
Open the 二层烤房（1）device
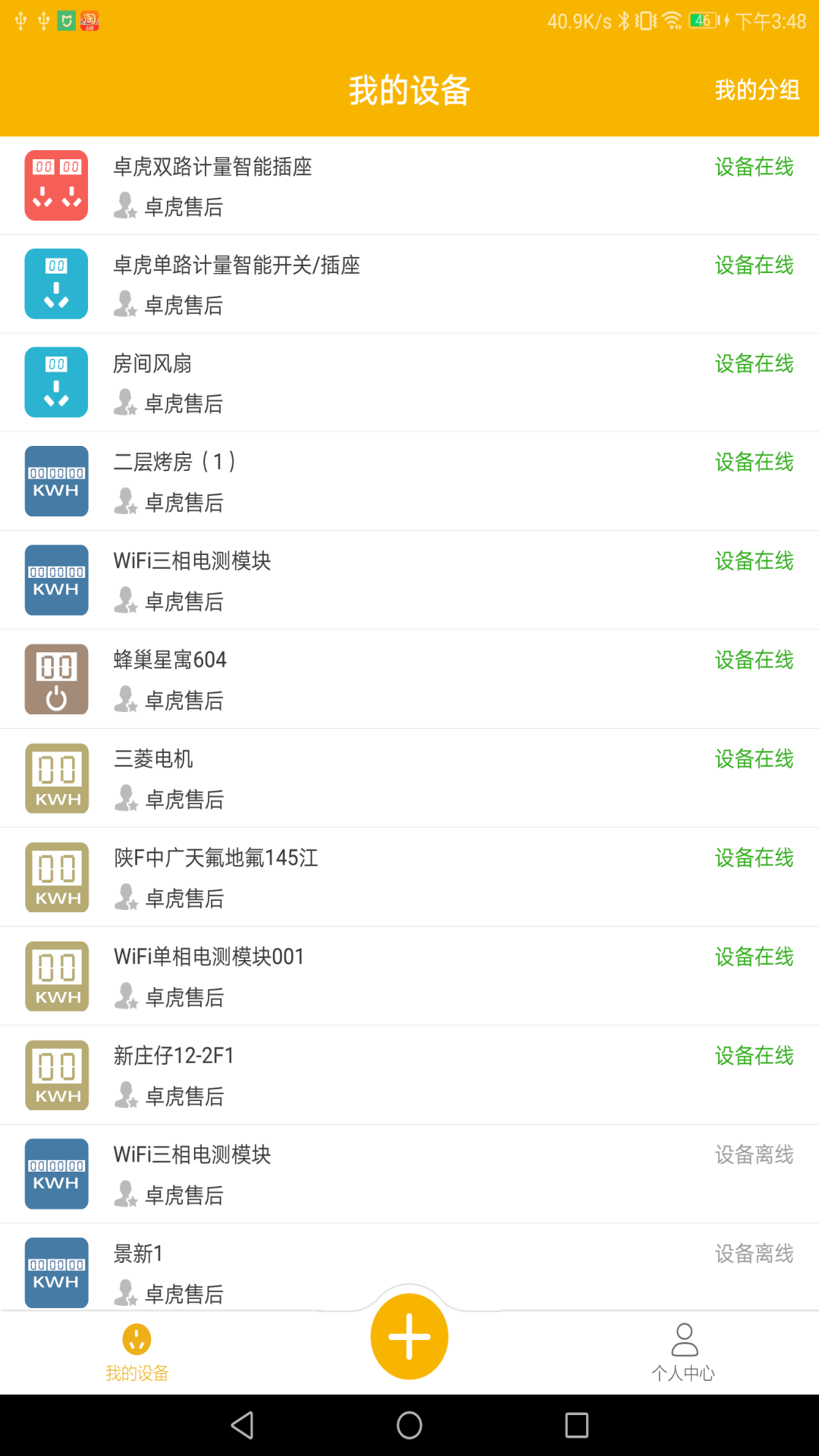pos(409,482)
